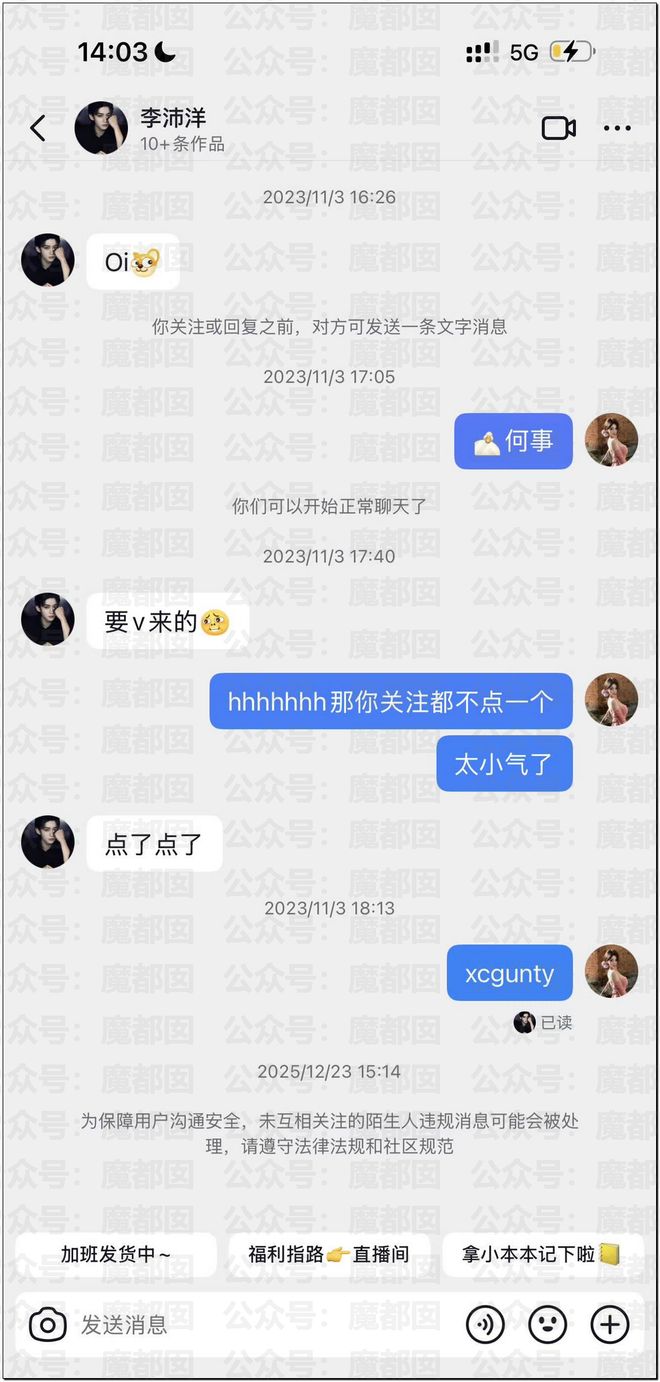Focus the 发送消息 text field
This screenshot has width=660, height=1382.
click(260, 1325)
